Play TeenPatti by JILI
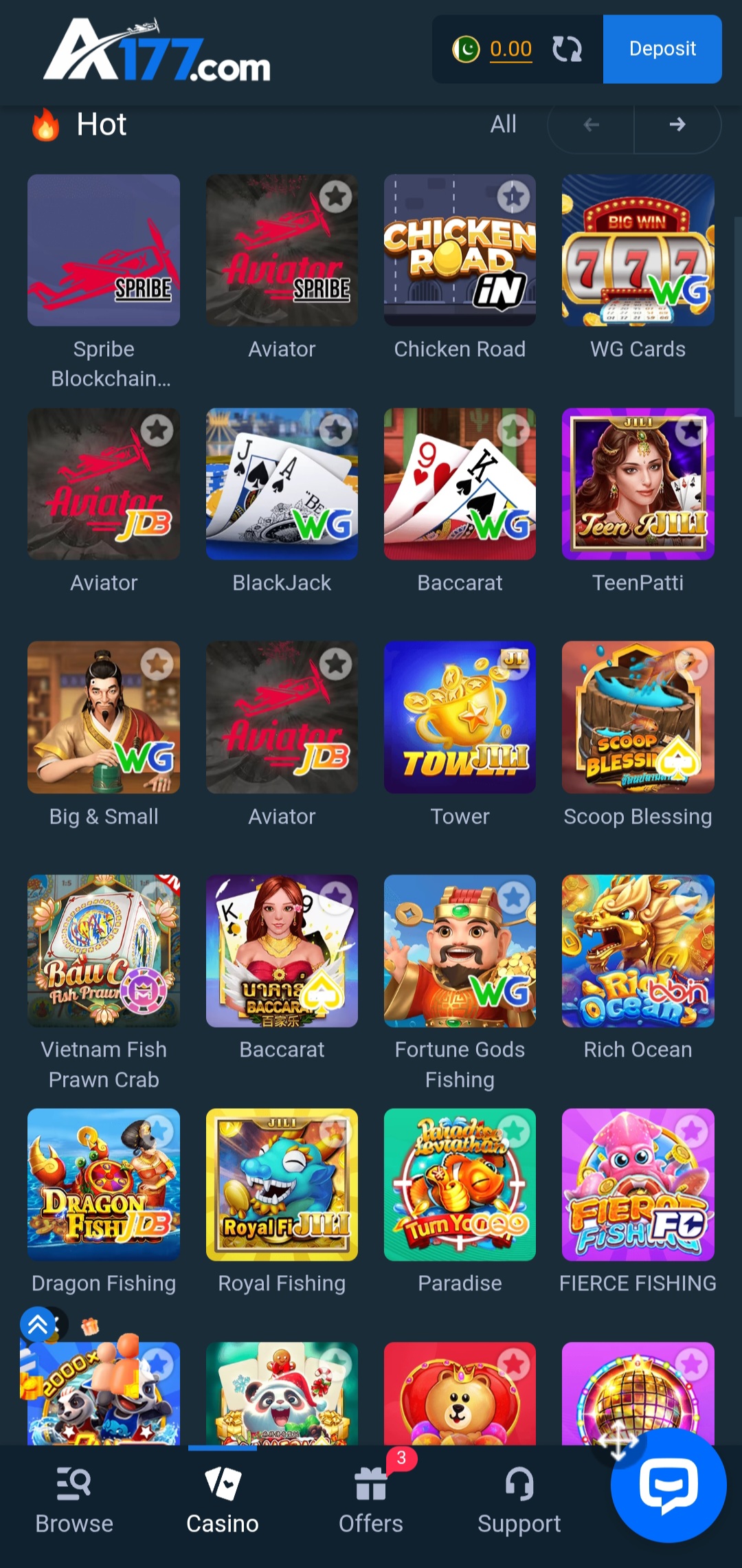 638,484
